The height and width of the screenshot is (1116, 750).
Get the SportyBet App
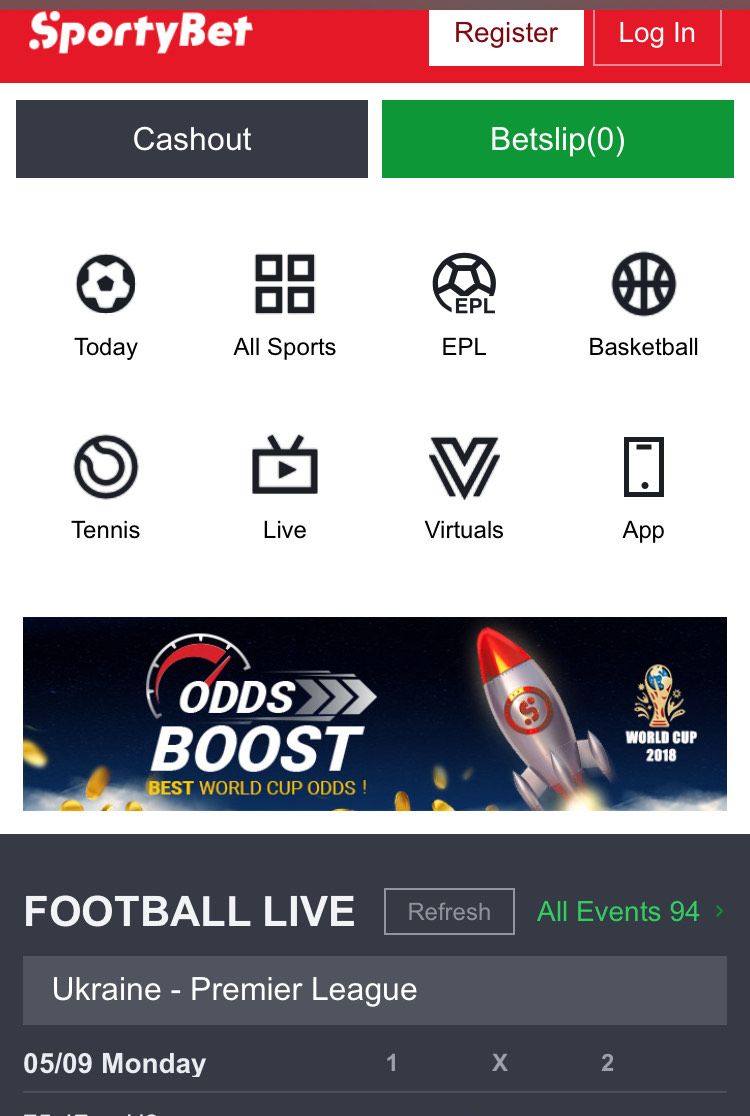click(x=643, y=488)
